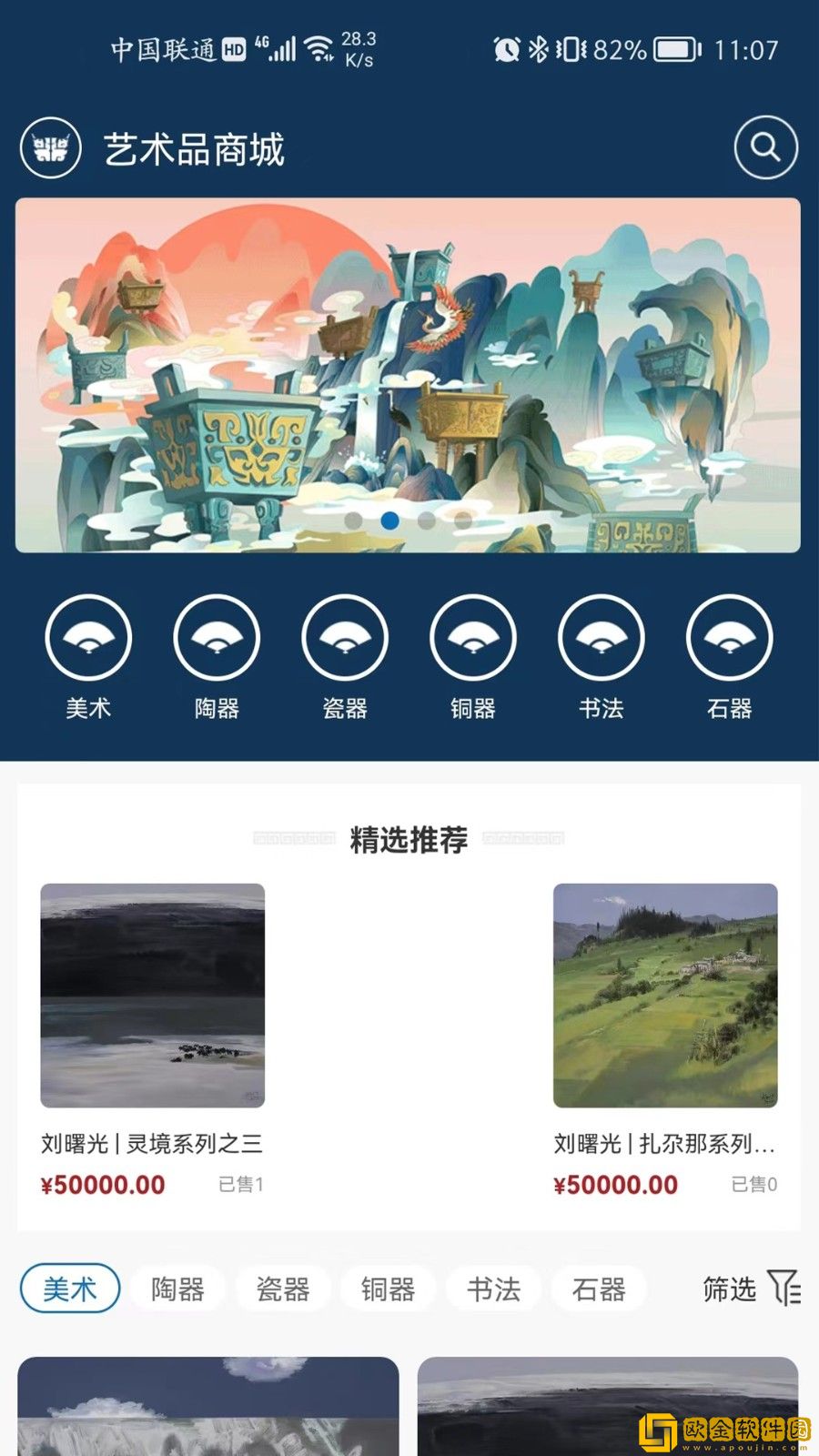Screen dimensions: 819x1456
Task: Select the second carousel dot indicator
Action: point(390,521)
